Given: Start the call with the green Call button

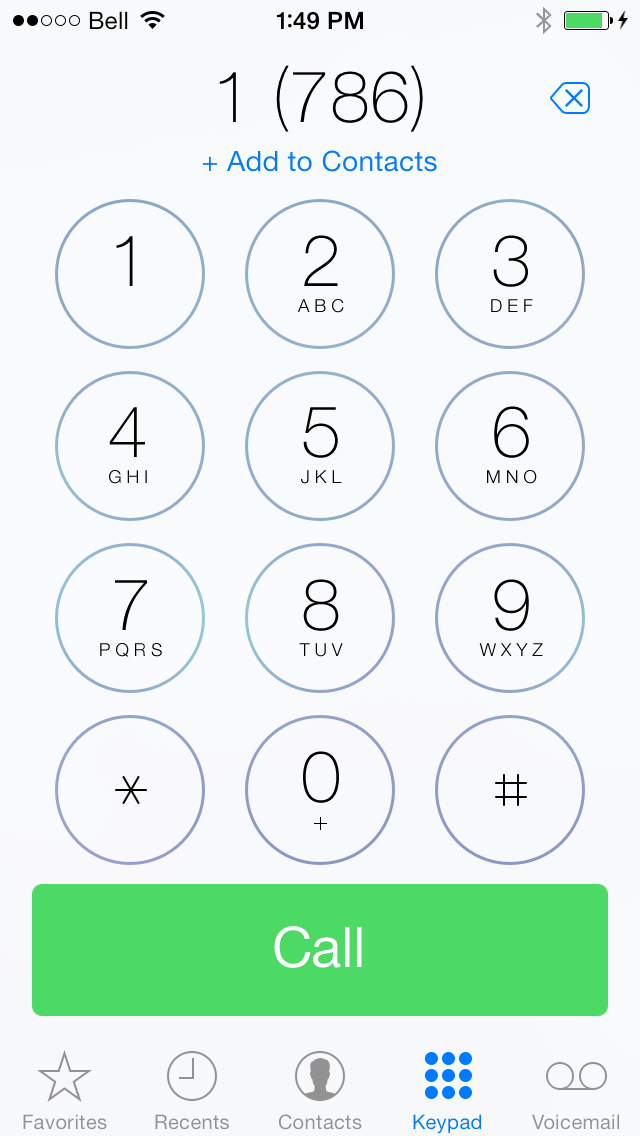Looking at the screenshot, I should (320, 950).
